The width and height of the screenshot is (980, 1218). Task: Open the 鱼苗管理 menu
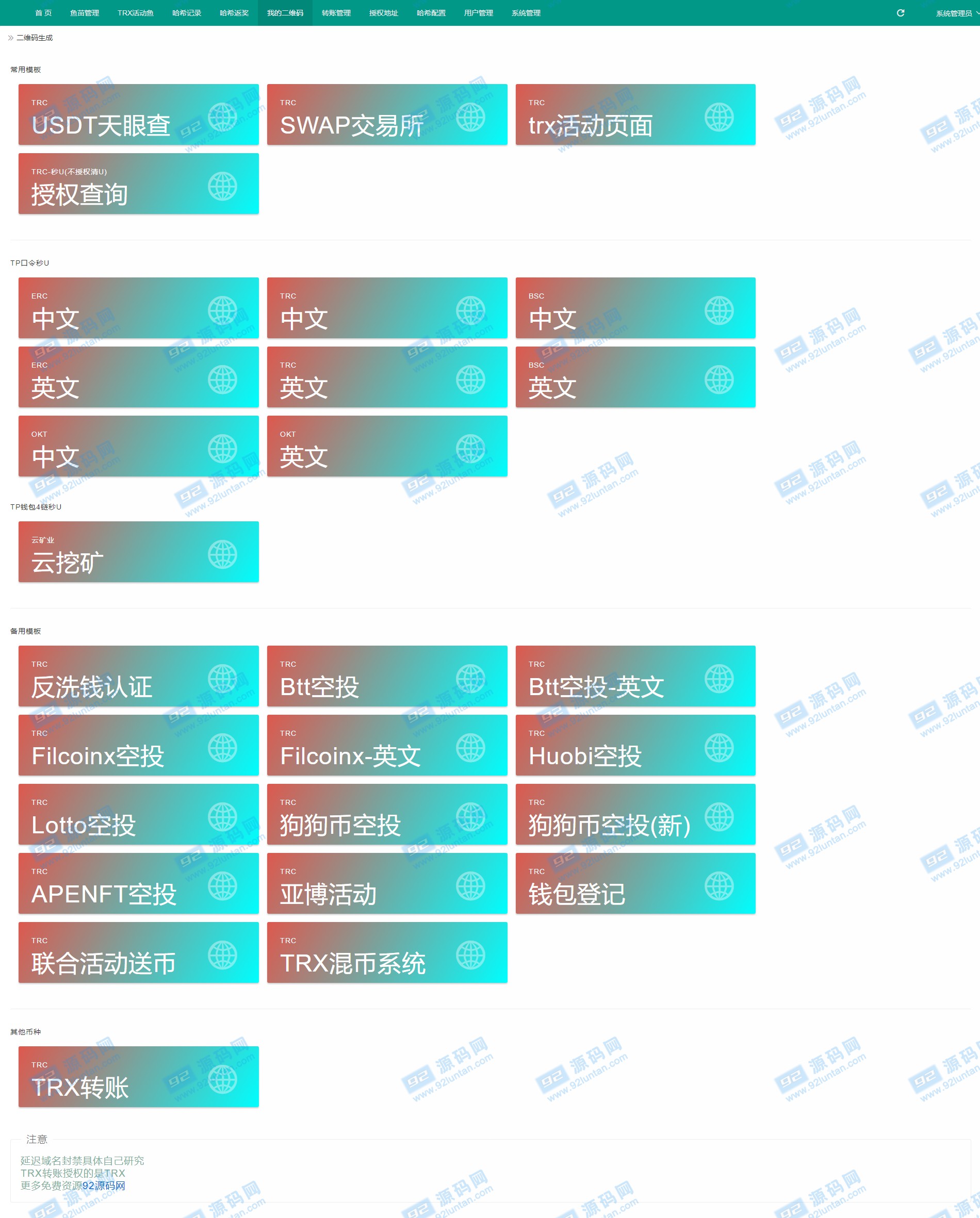[84, 13]
